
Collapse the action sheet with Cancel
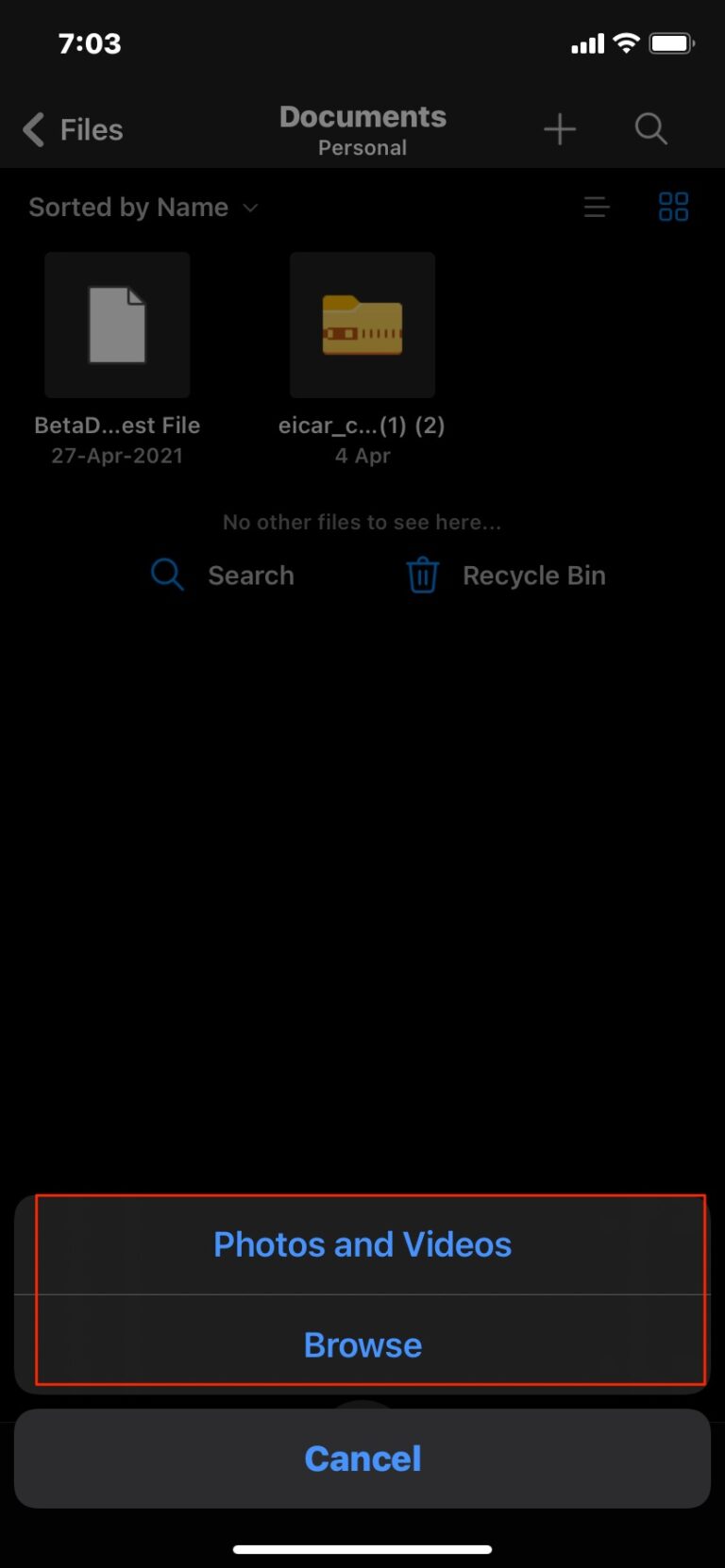(362, 1458)
